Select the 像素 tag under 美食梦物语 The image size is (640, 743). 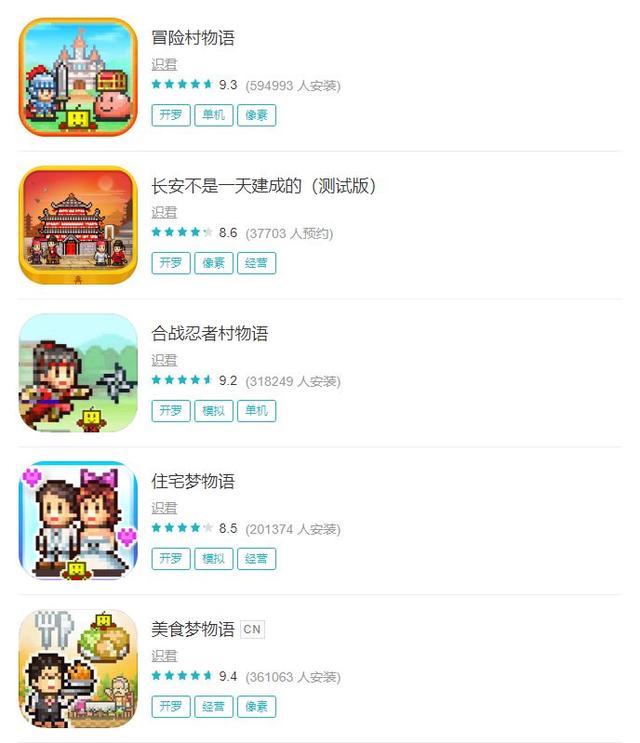[x=256, y=707]
